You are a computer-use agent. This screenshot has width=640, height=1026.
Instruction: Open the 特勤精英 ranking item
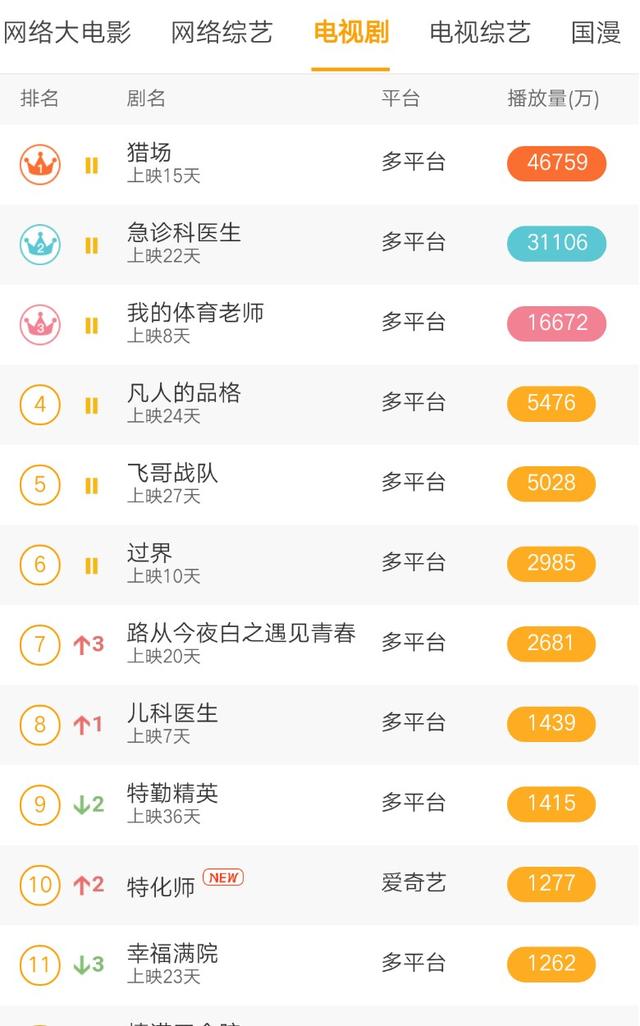click(x=319, y=804)
